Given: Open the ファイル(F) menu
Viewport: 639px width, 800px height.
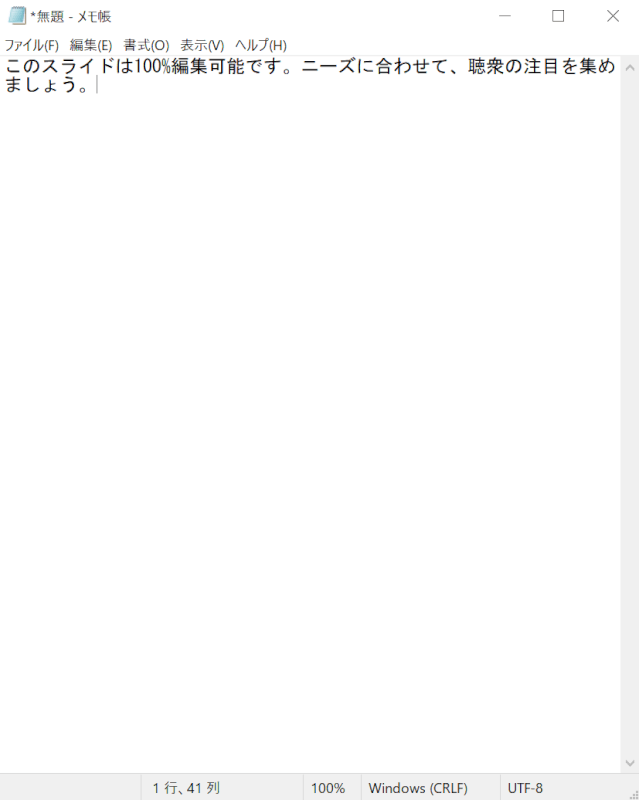Looking at the screenshot, I should (x=32, y=45).
